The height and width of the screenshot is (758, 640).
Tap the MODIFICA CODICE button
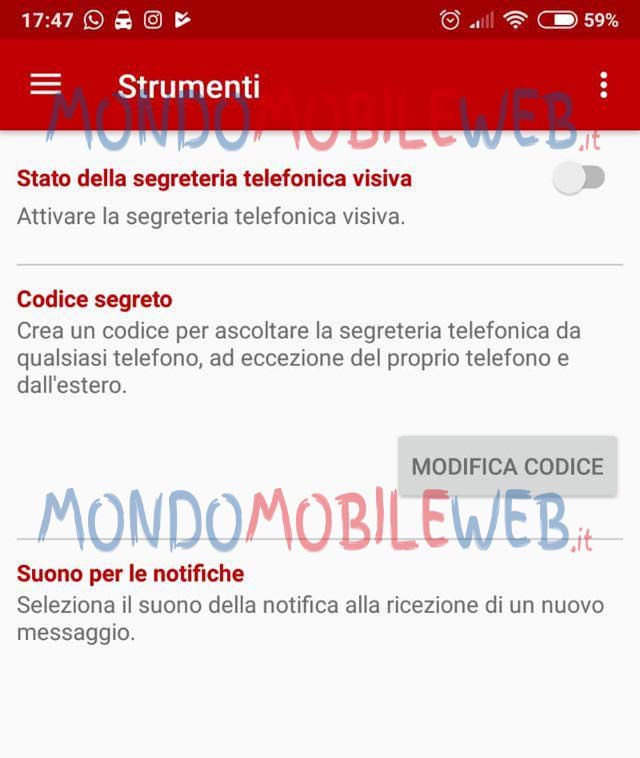click(x=507, y=466)
